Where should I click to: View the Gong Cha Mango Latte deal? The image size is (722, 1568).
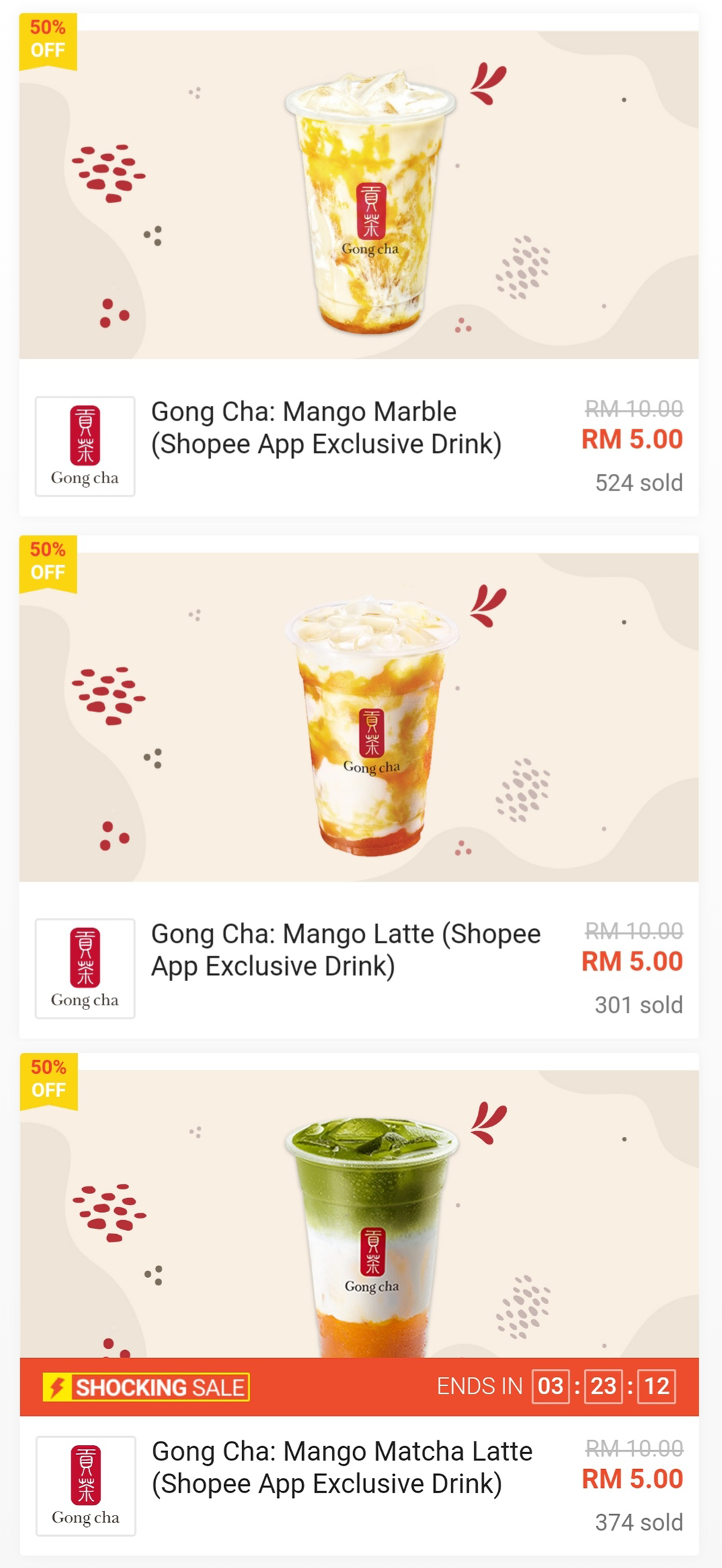[345, 950]
